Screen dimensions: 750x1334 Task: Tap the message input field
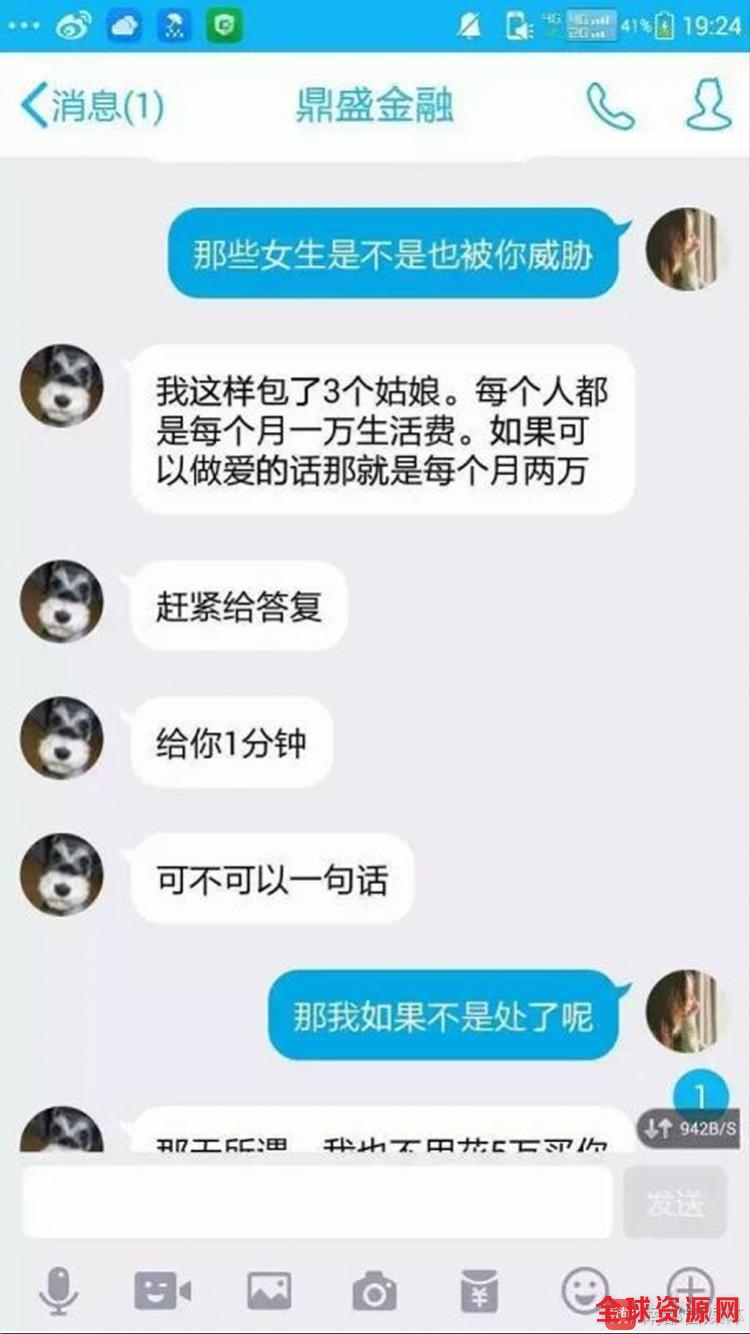[318, 1203]
